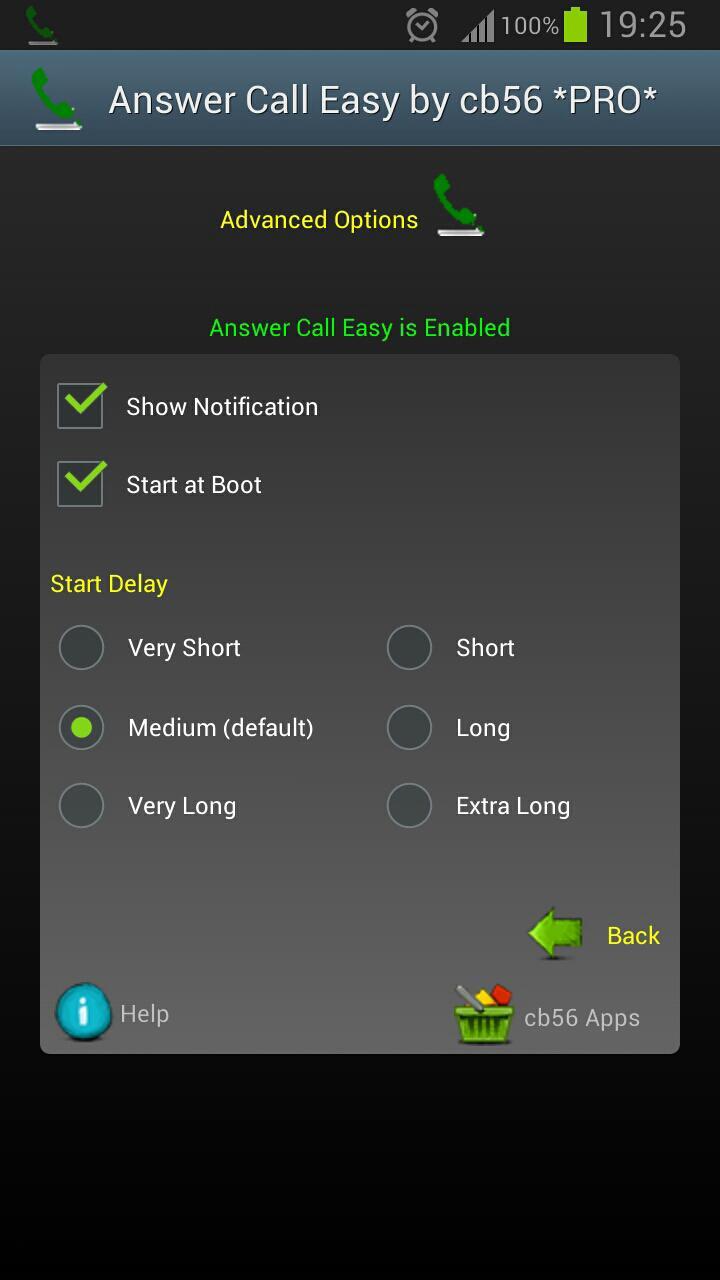720x1280 pixels.
Task: Open the green shopping basket cb56 Apps icon
Action: click(483, 1012)
